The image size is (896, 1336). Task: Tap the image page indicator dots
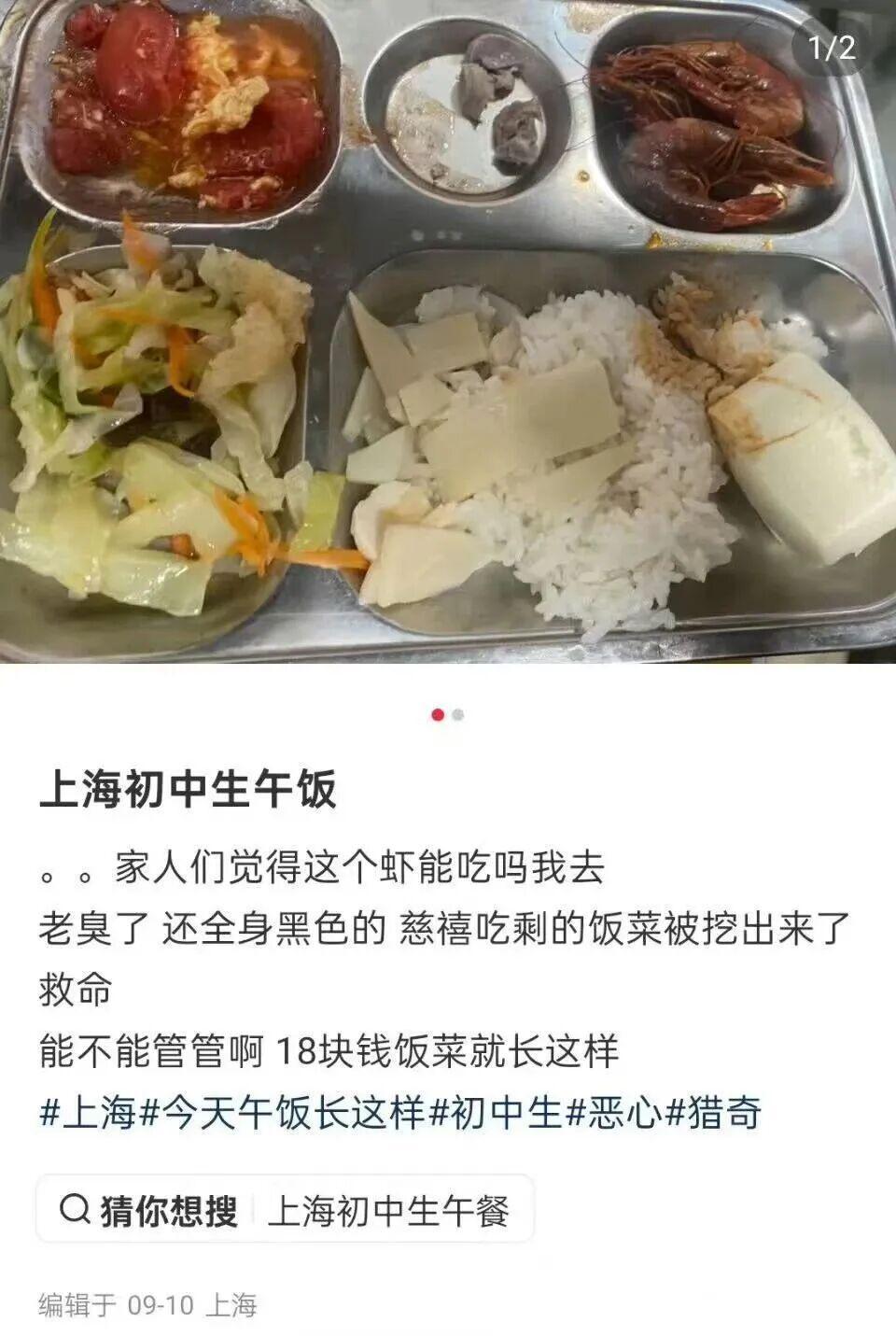tap(448, 715)
